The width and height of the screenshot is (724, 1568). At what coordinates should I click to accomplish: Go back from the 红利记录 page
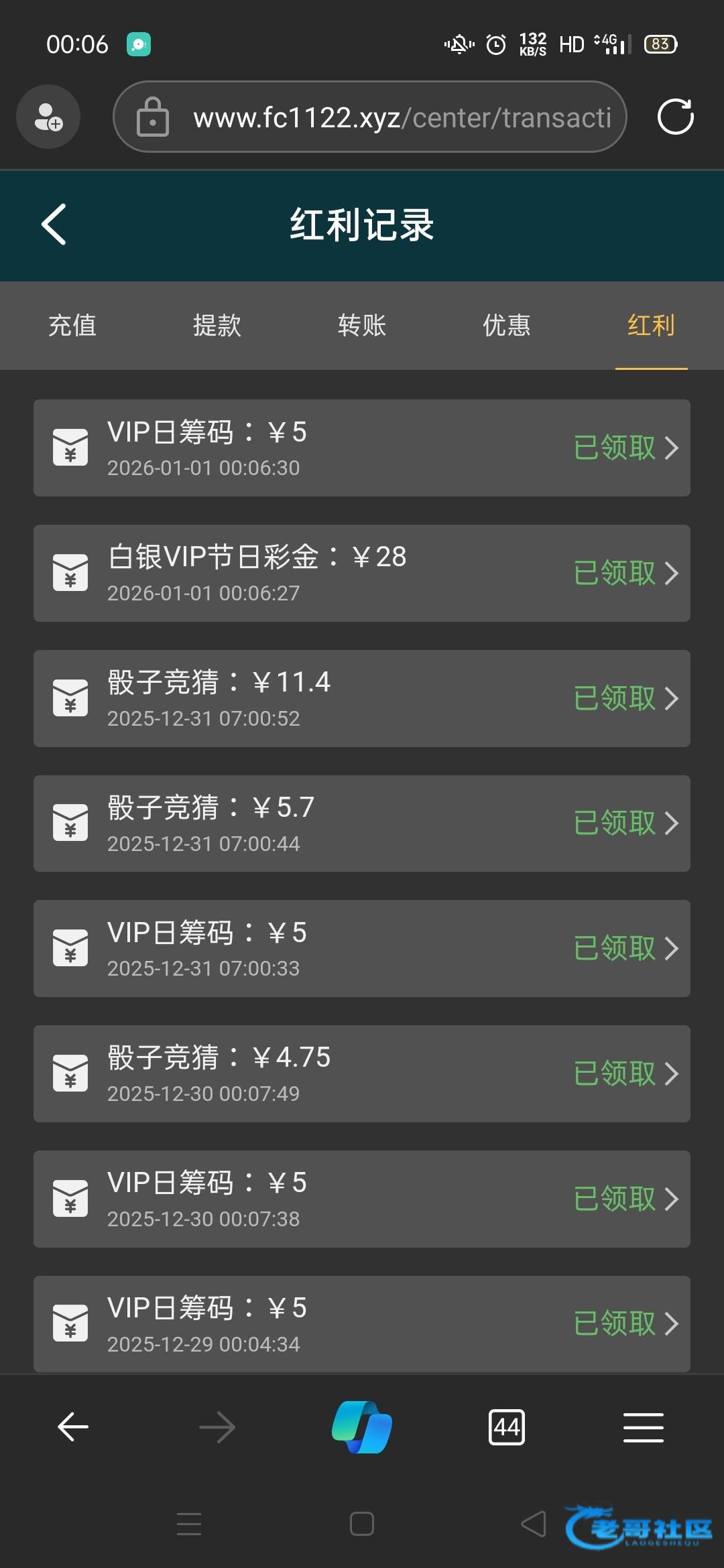click(x=54, y=224)
